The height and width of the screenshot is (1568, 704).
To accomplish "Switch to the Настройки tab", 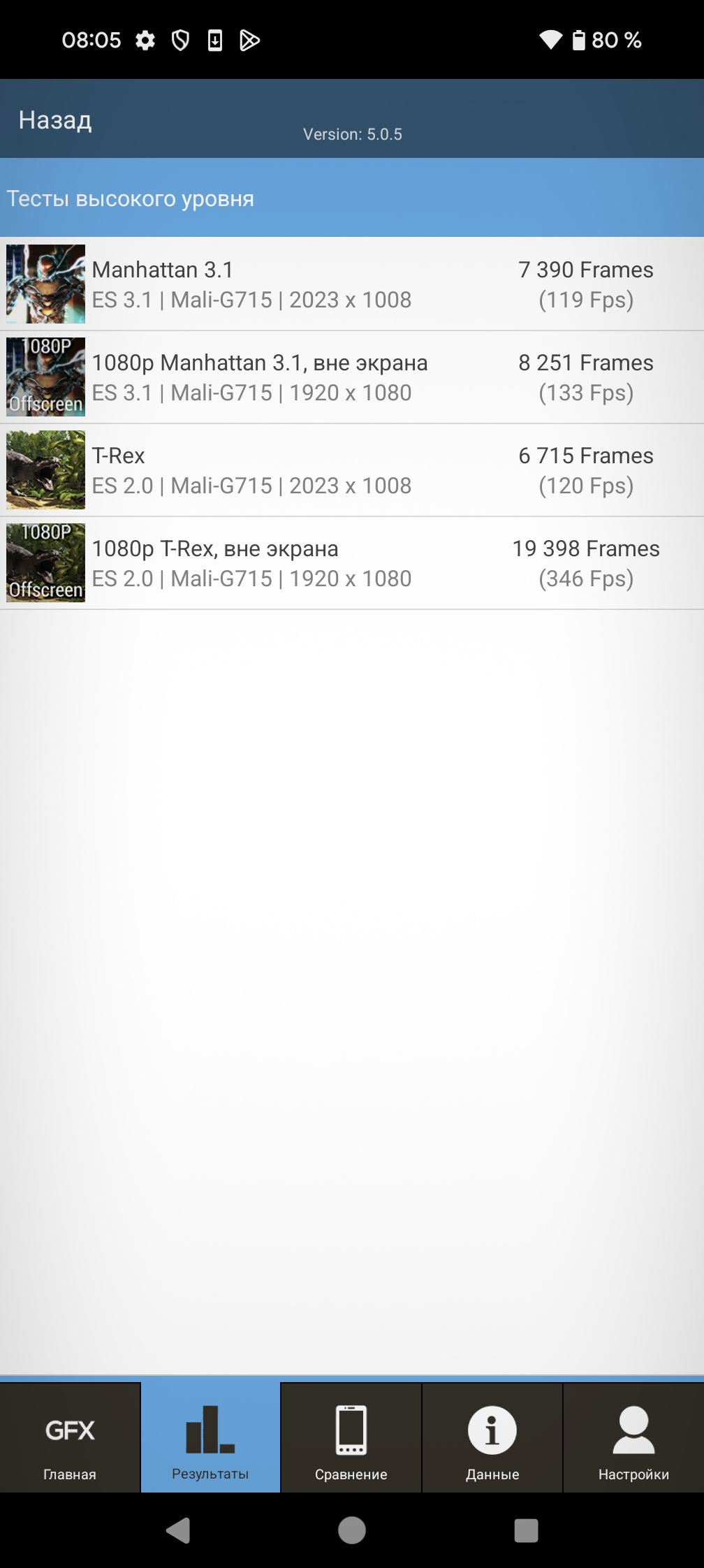I will click(x=633, y=1439).
